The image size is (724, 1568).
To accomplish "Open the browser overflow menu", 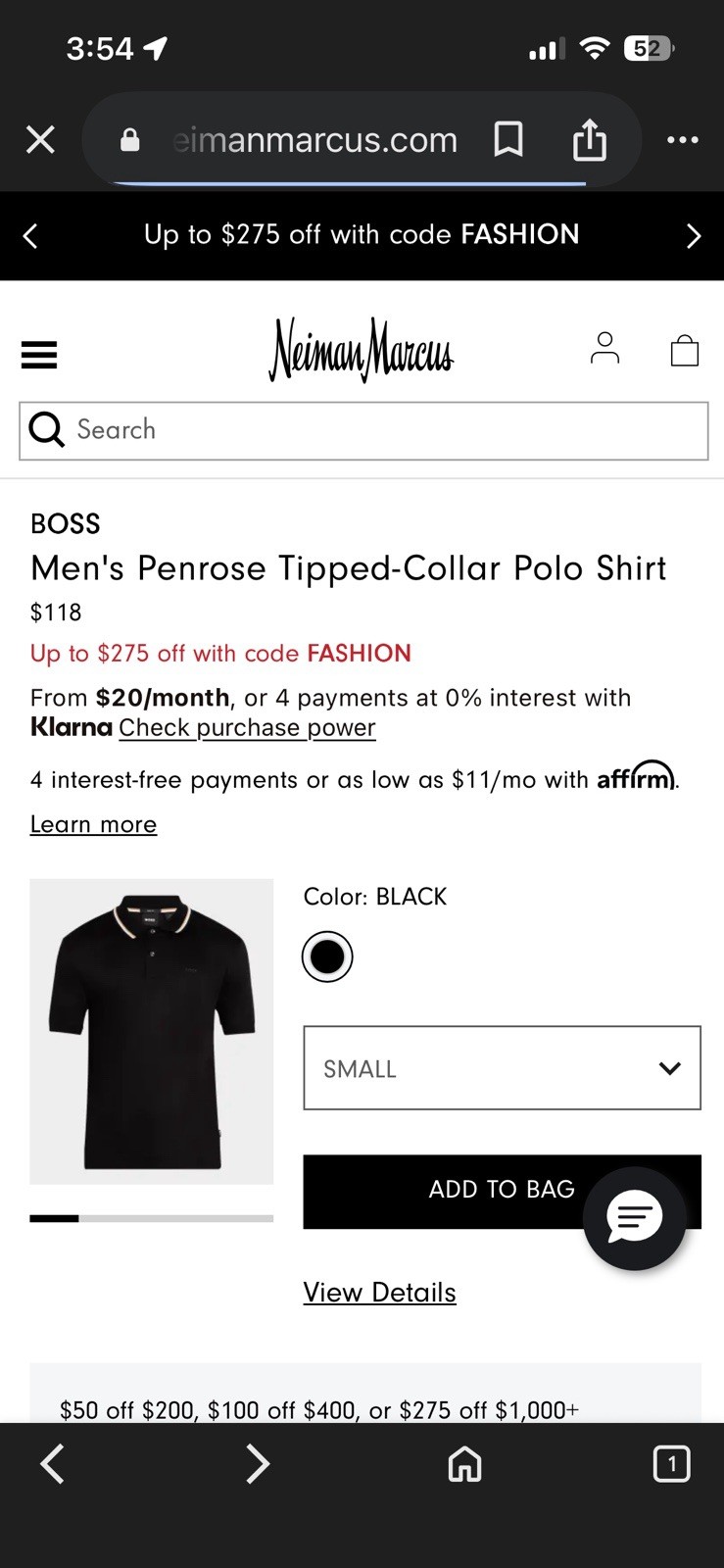I will [682, 140].
